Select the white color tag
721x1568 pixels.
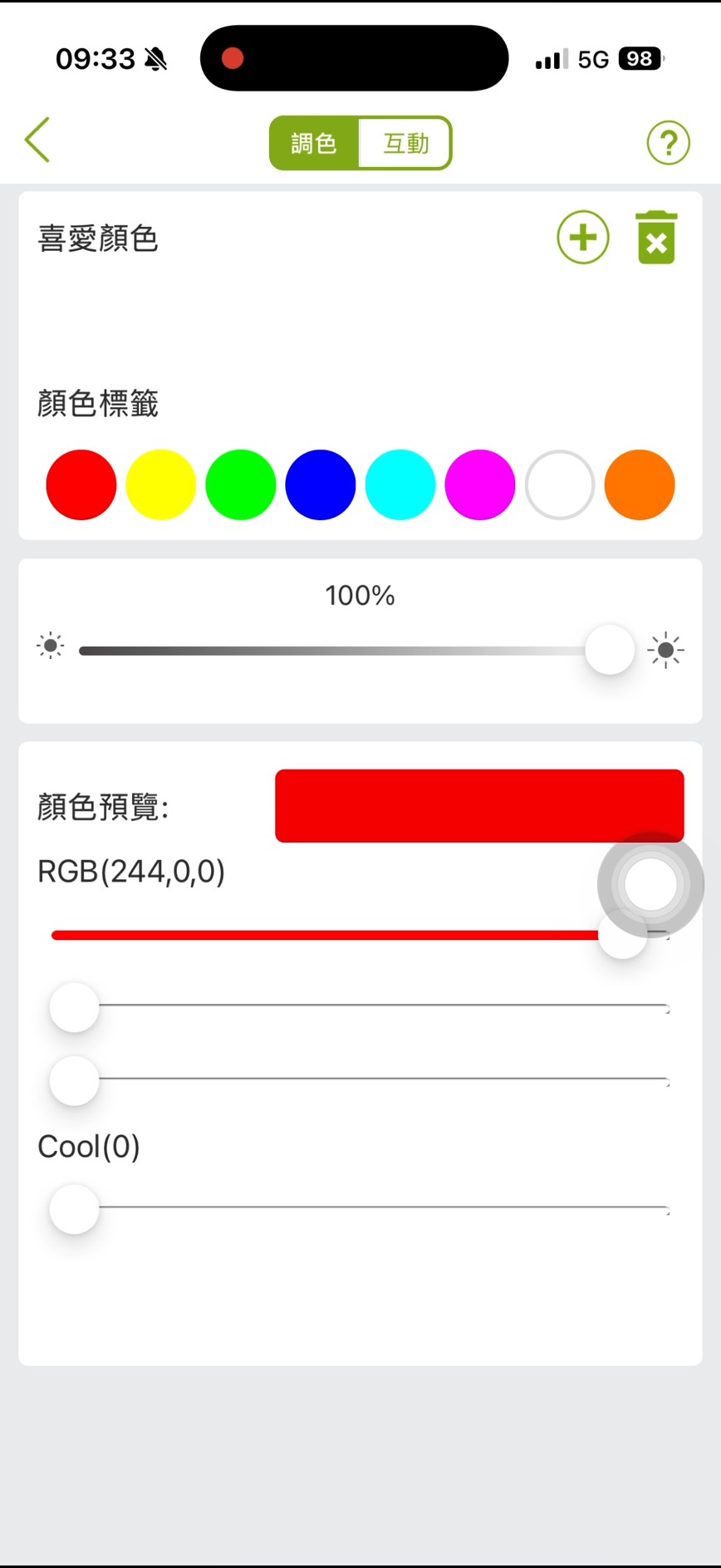[x=559, y=484]
